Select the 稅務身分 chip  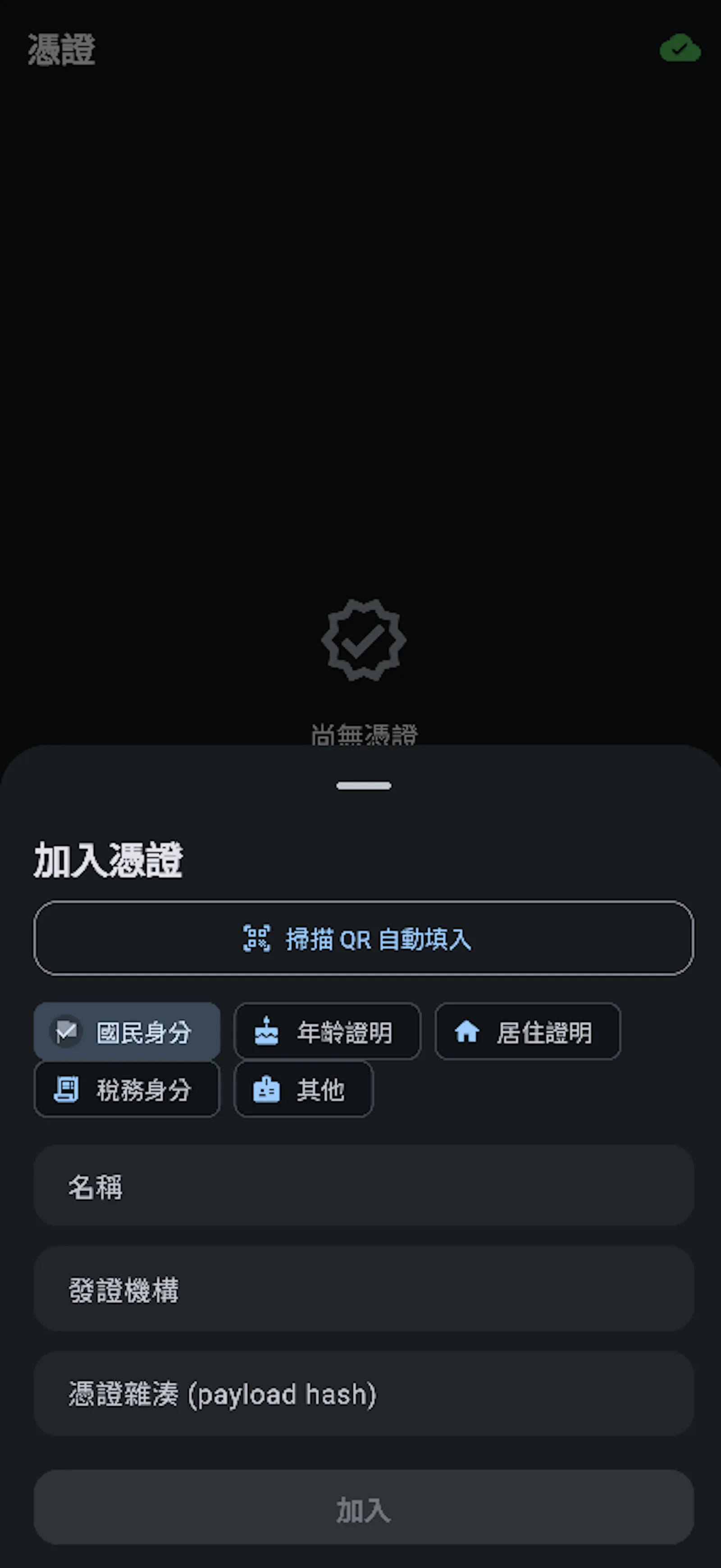click(127, 1090)
